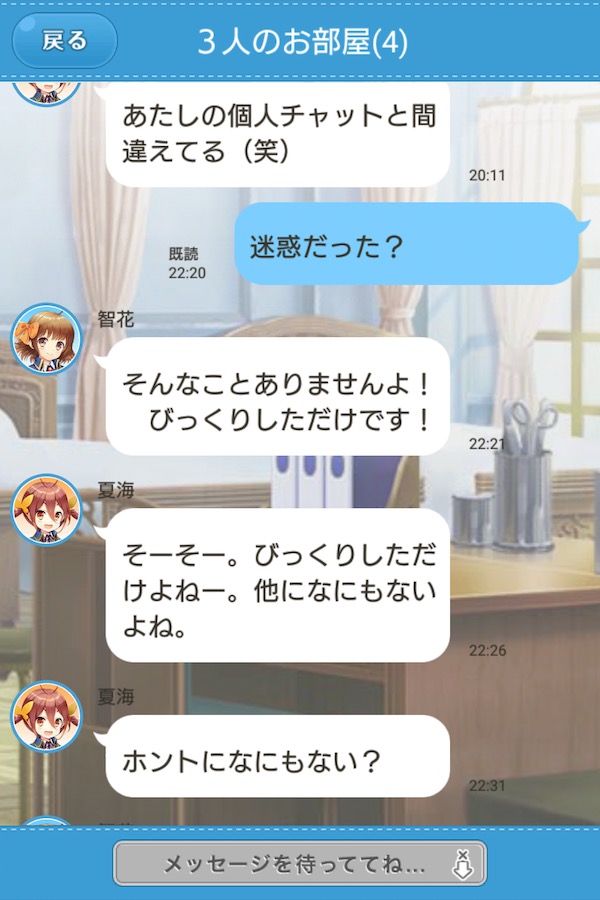Open 夏海's avatar above そーそー message
Screen dimensions: 600x900
(46, 511)
